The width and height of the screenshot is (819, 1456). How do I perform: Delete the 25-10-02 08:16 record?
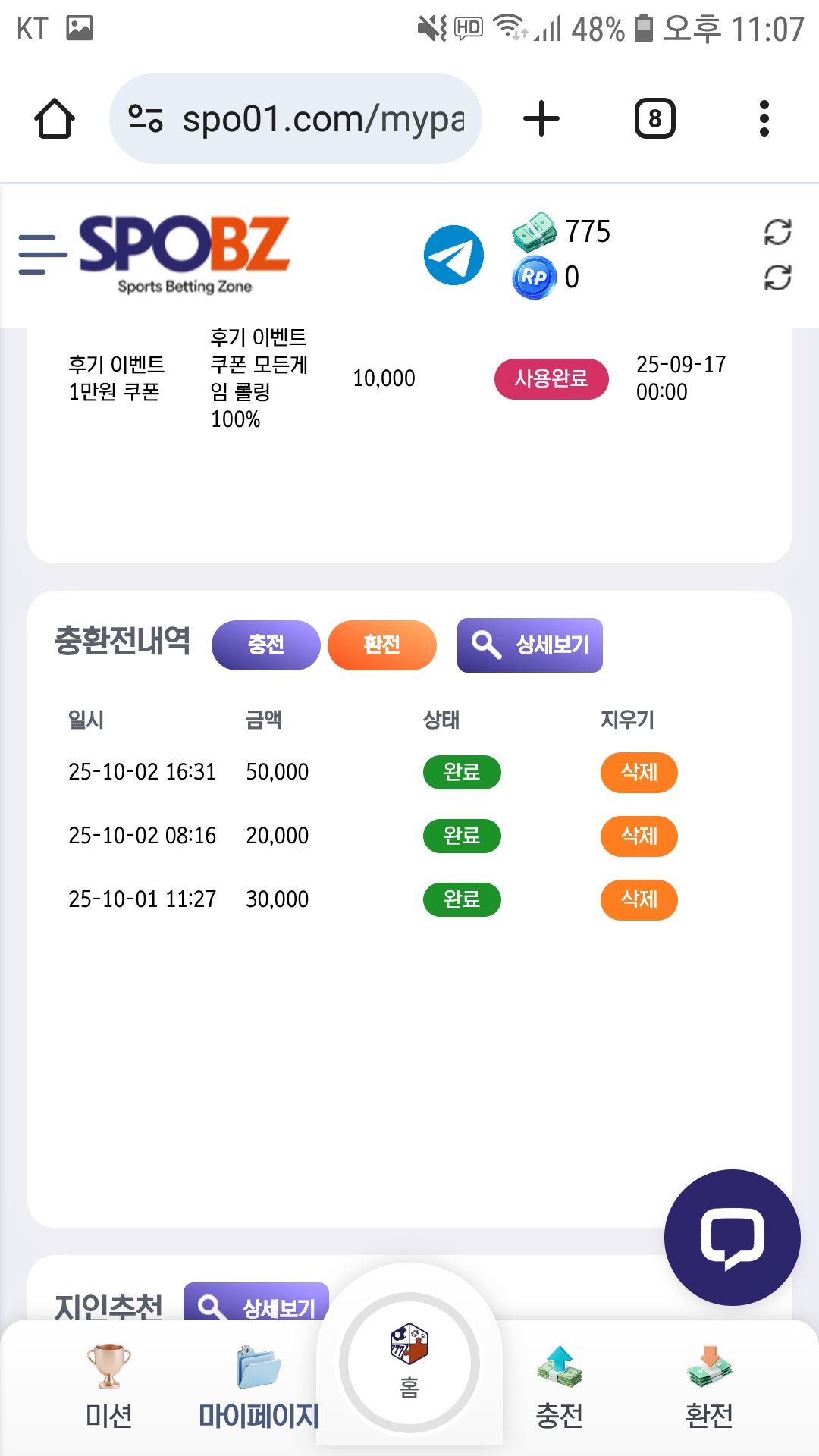pyautogui.click(x=639, y=836)
